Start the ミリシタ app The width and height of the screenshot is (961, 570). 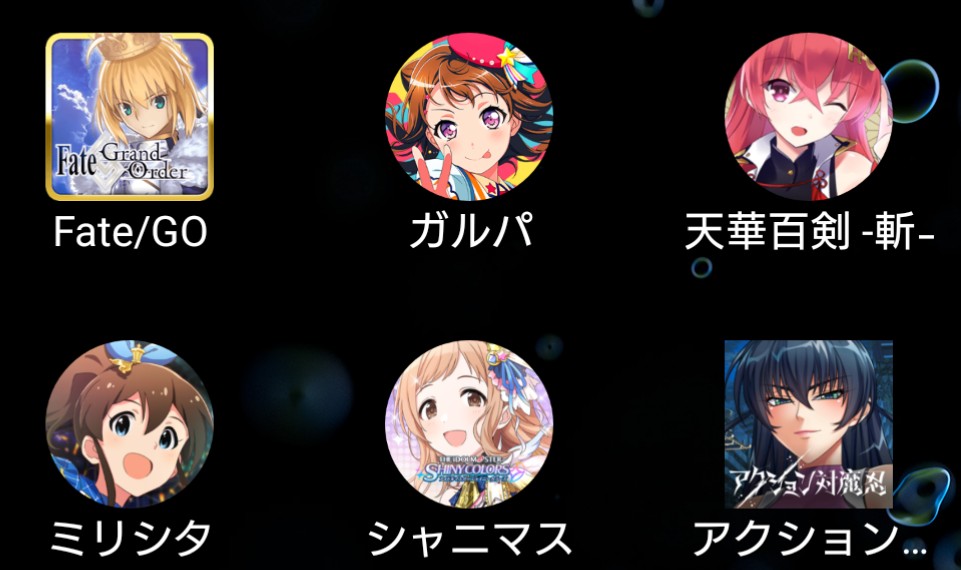(x=130, y=425)
